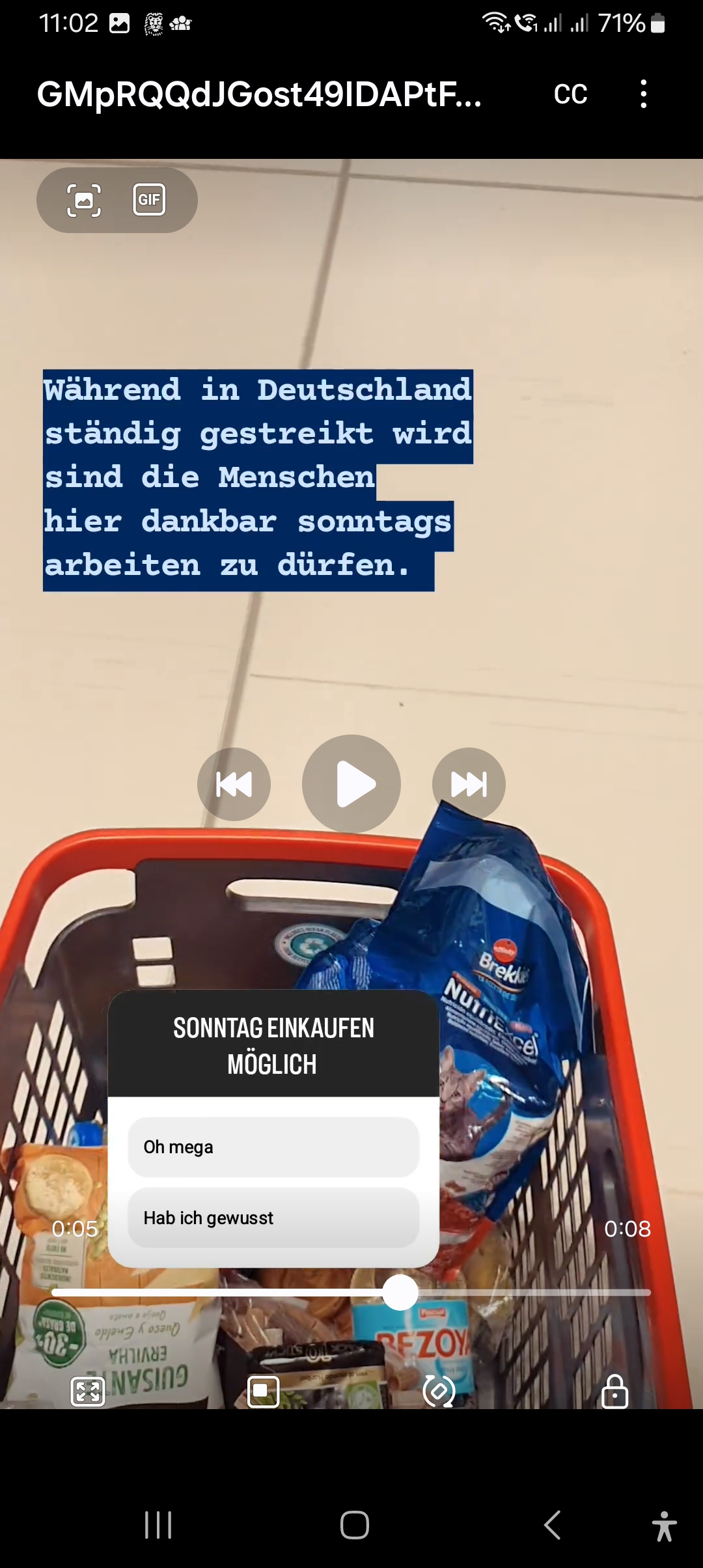Rotate the video screen orientation
The width and height of the screenshot is (703, 1568).
tap(439, 1392)
